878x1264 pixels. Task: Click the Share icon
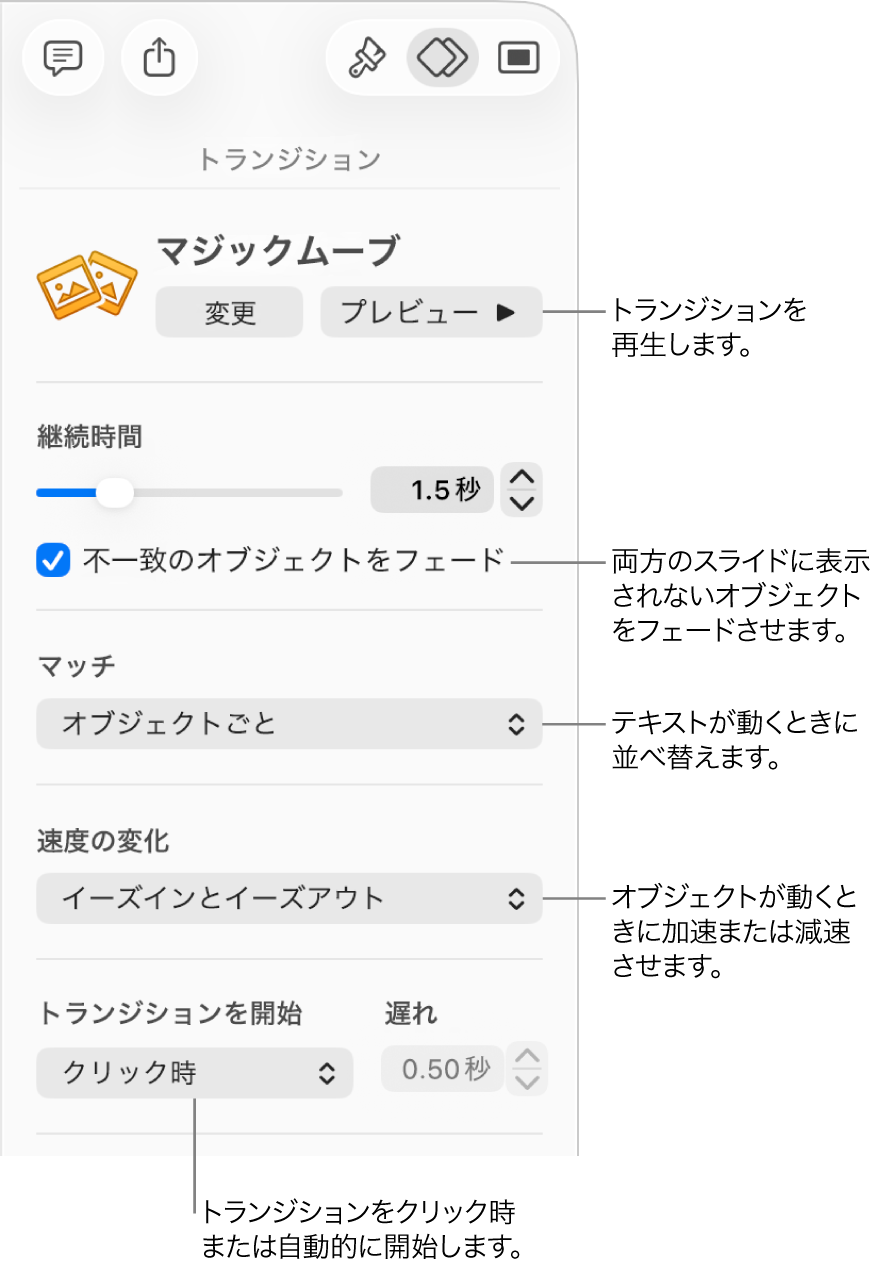click(x=158, y=58)
